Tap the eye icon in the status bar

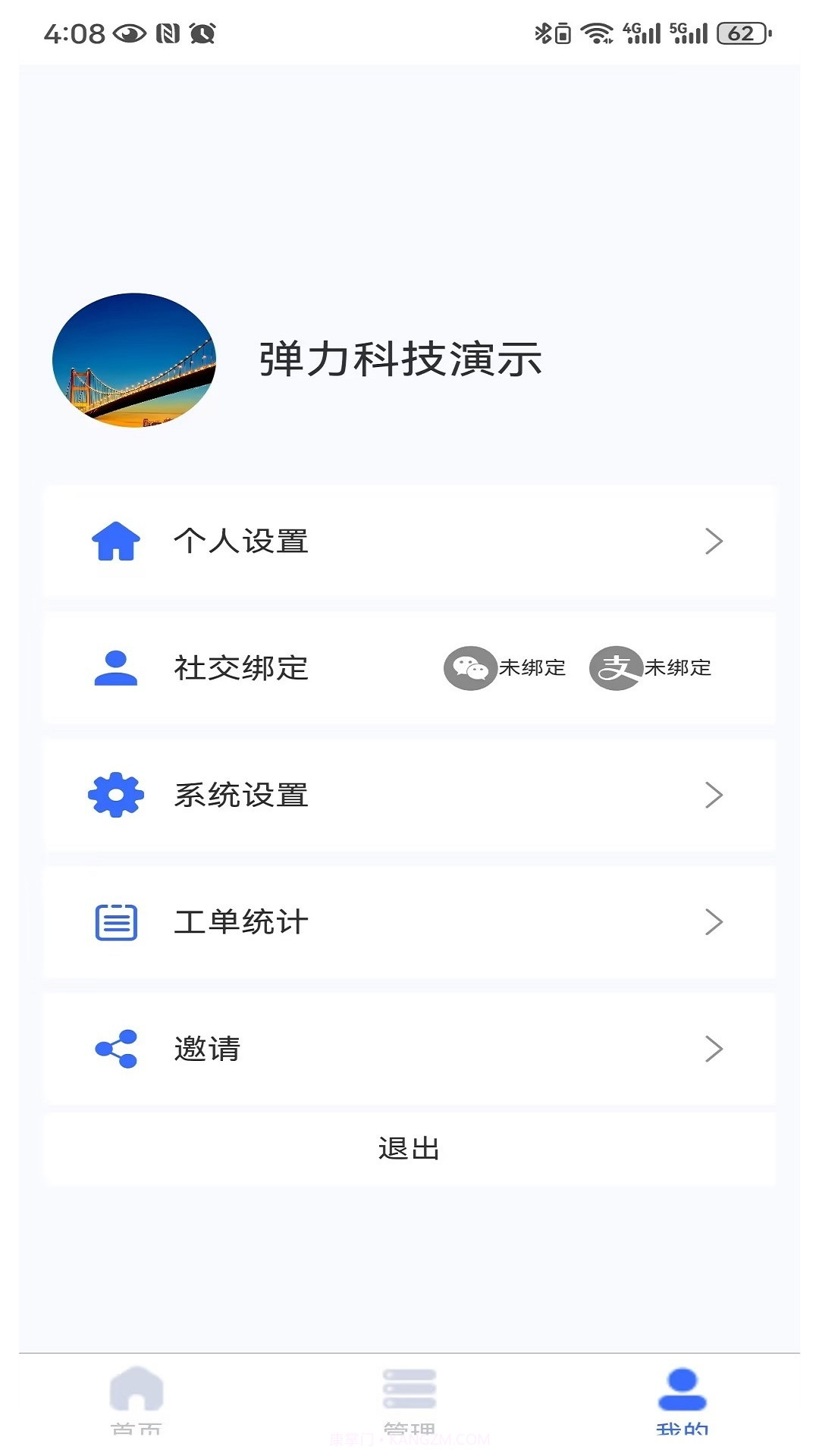coord(129,32)
